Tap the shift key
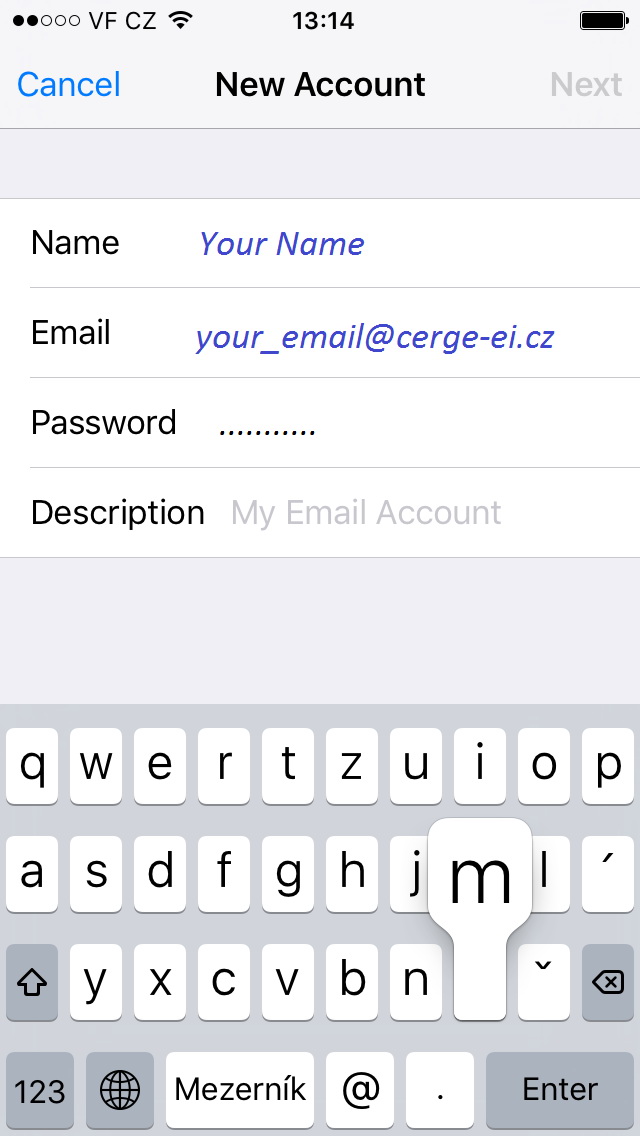The height and width of the screenshot is (1136, 640). click(x=32, y=982)
